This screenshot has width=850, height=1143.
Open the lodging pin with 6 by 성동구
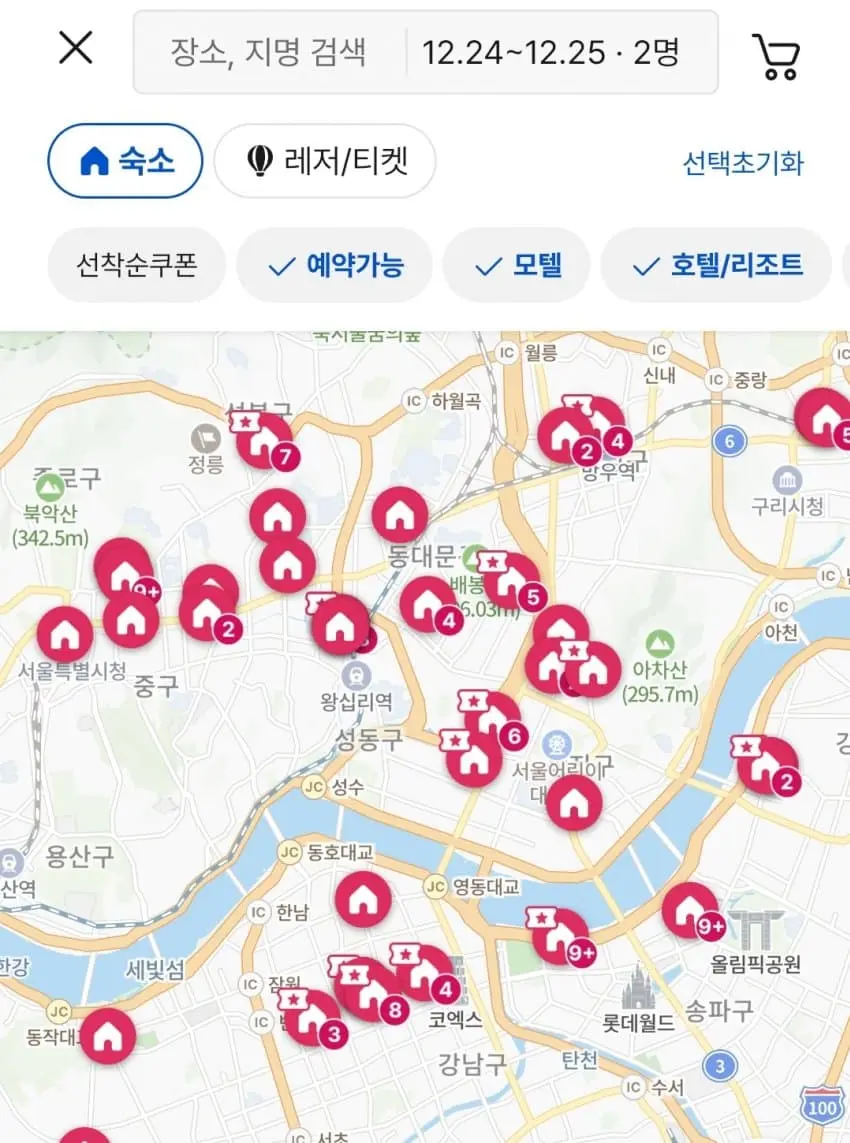(x=493, y=720)
